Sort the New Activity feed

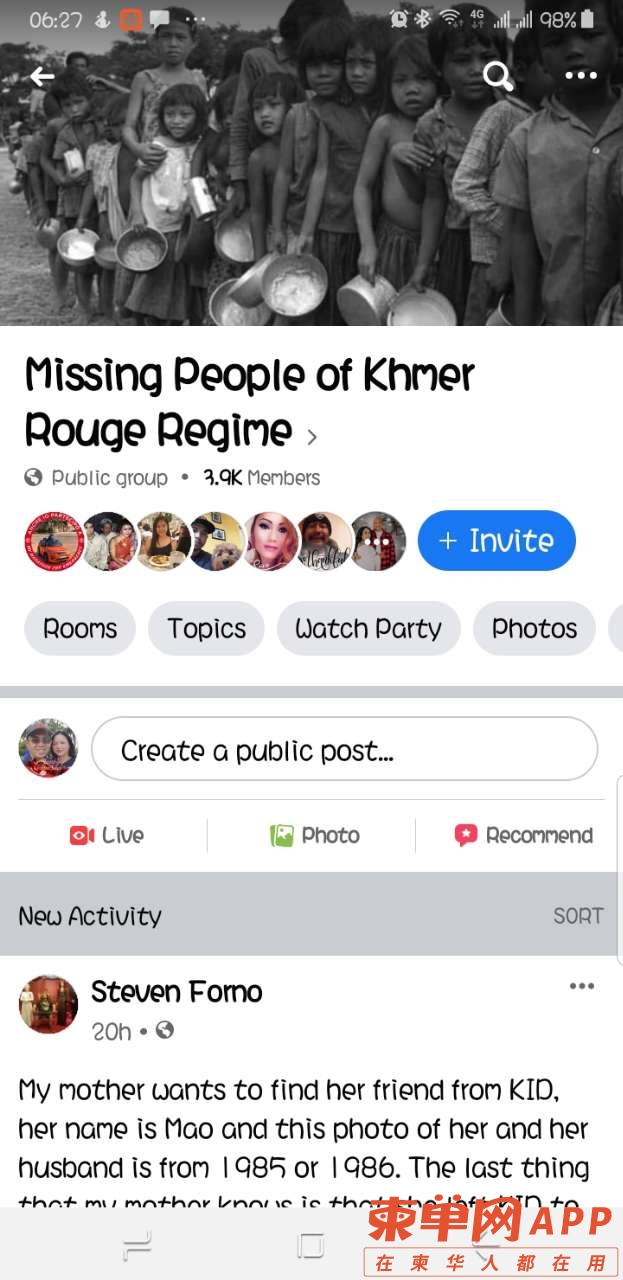click(x=578, y=916)
